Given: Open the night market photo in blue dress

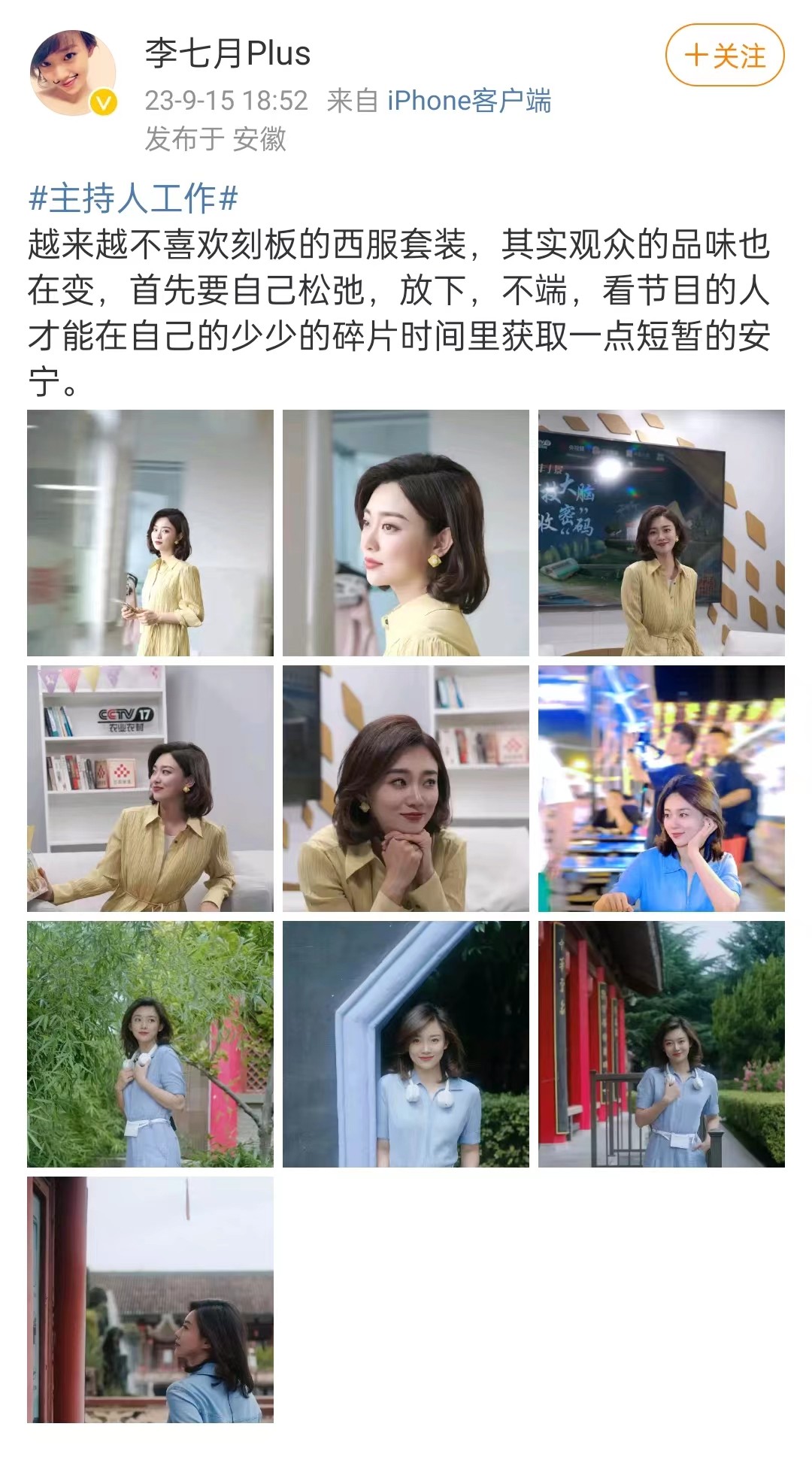Looking at the screenshot, I should pyautogui.click(x=662, y=789).
